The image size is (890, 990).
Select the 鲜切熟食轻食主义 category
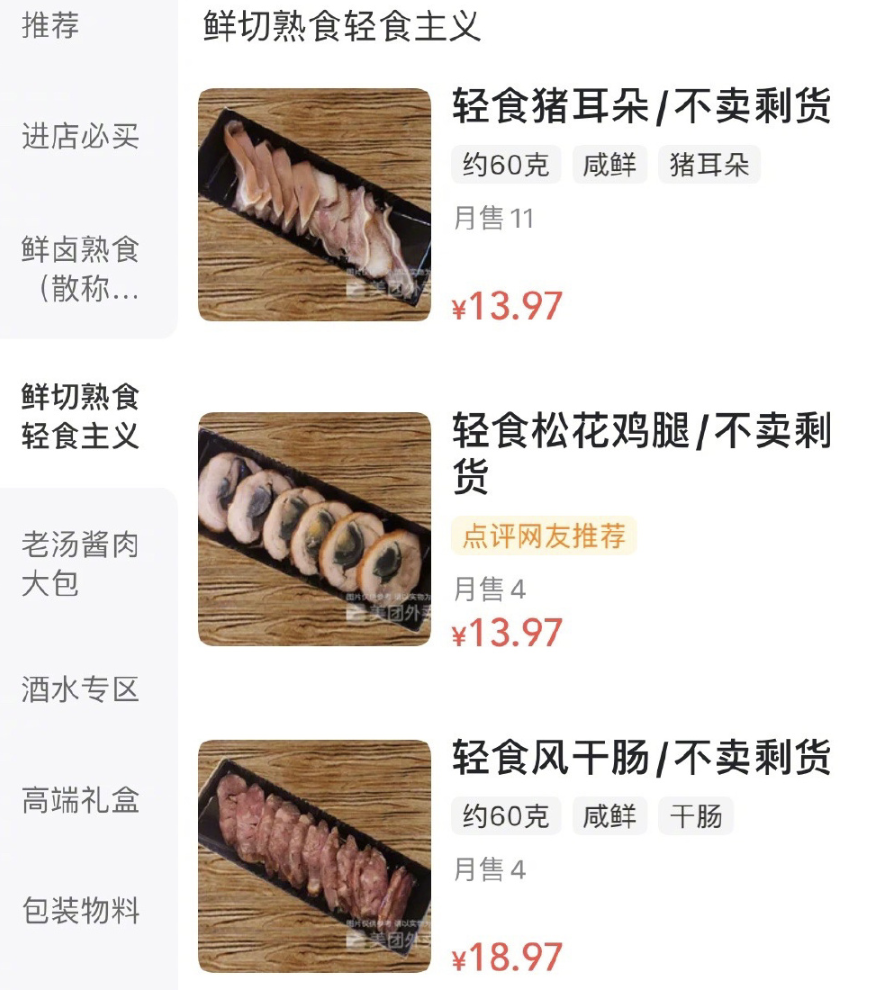click(x=80, y=416)
